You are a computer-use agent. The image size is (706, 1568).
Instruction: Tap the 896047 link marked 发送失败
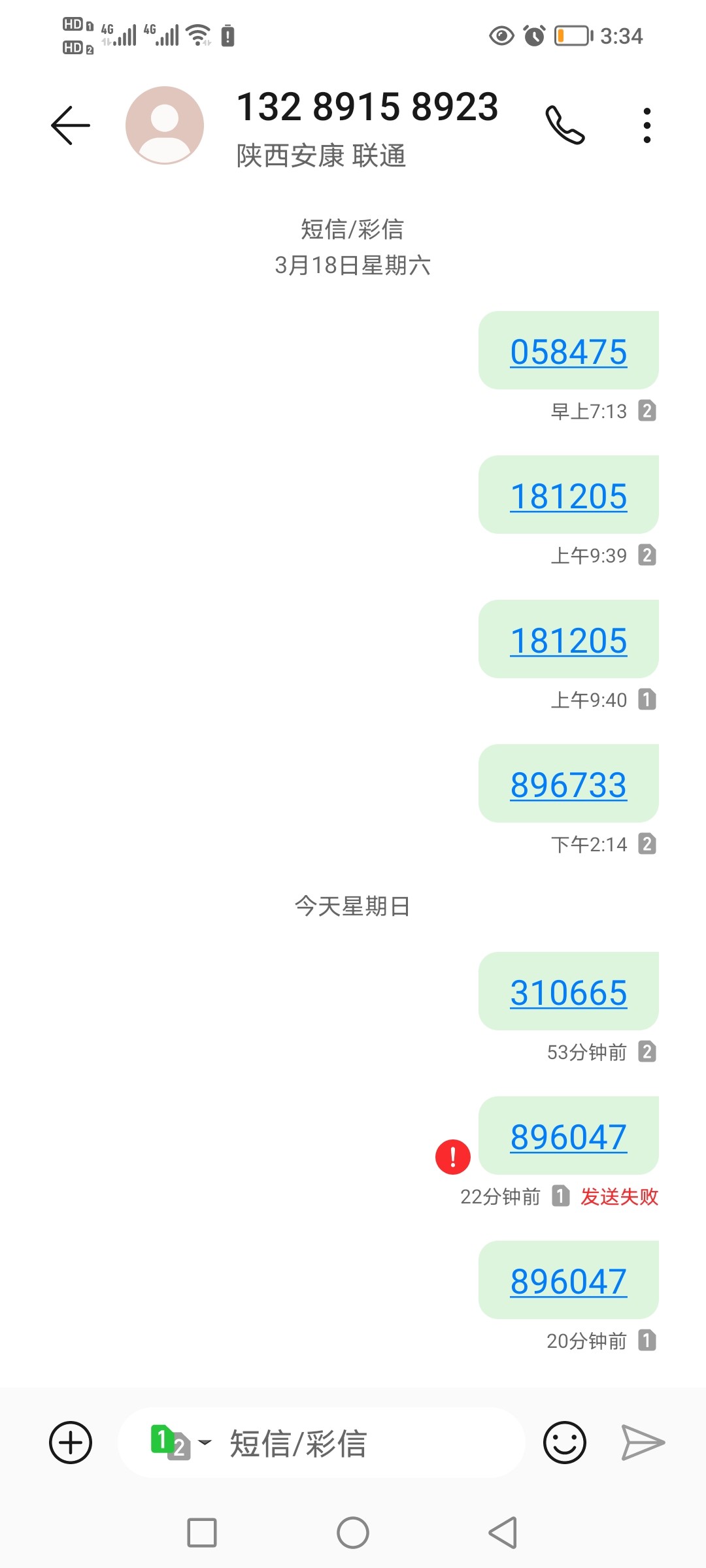568,1137
